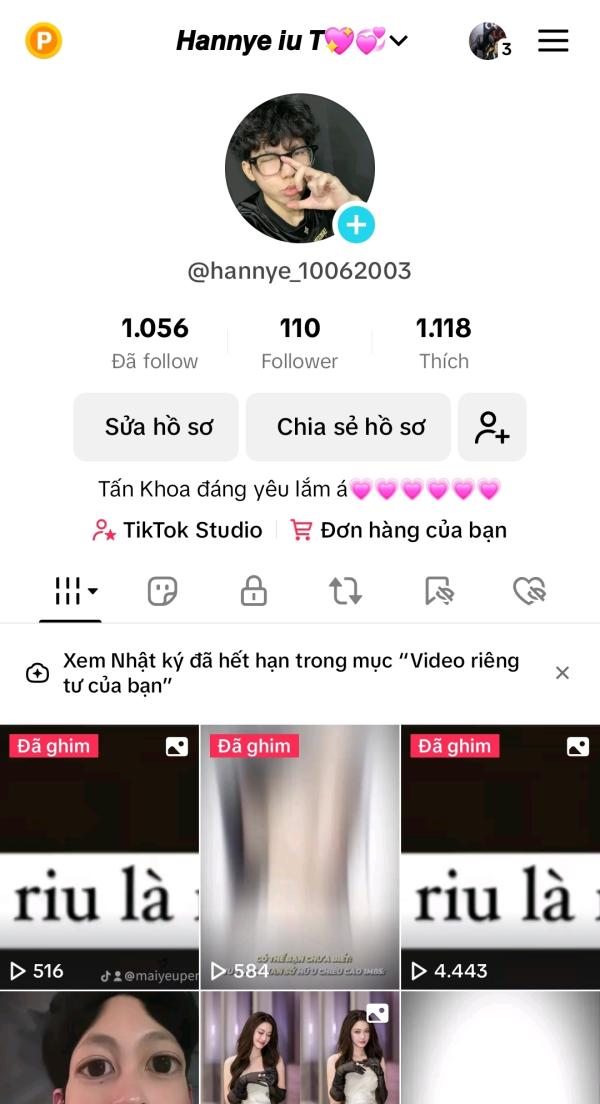
Task: View the Đã follow list
Action: coord(155,343)
